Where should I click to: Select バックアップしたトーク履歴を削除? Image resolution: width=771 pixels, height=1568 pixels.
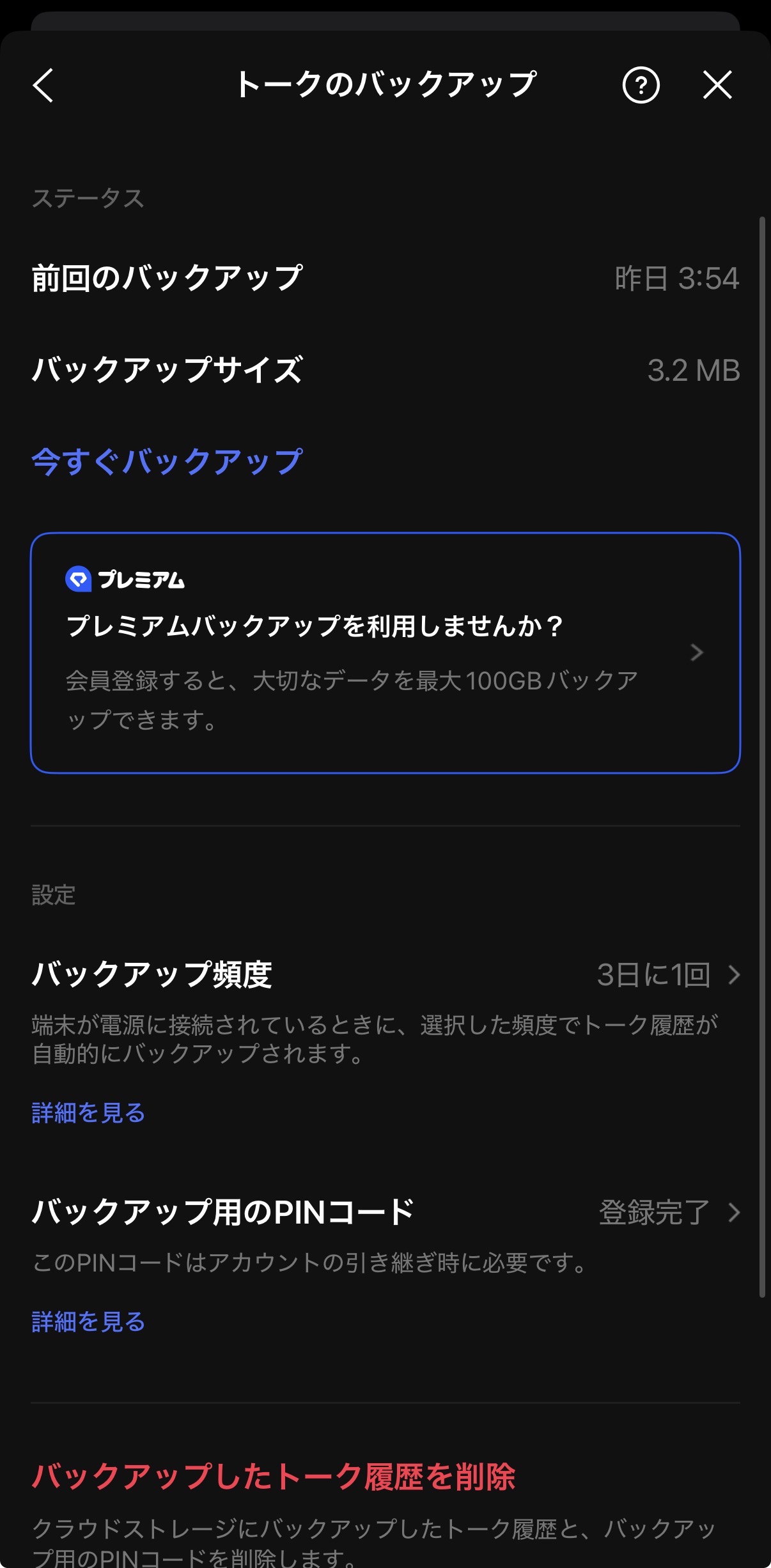(274, 1477)
